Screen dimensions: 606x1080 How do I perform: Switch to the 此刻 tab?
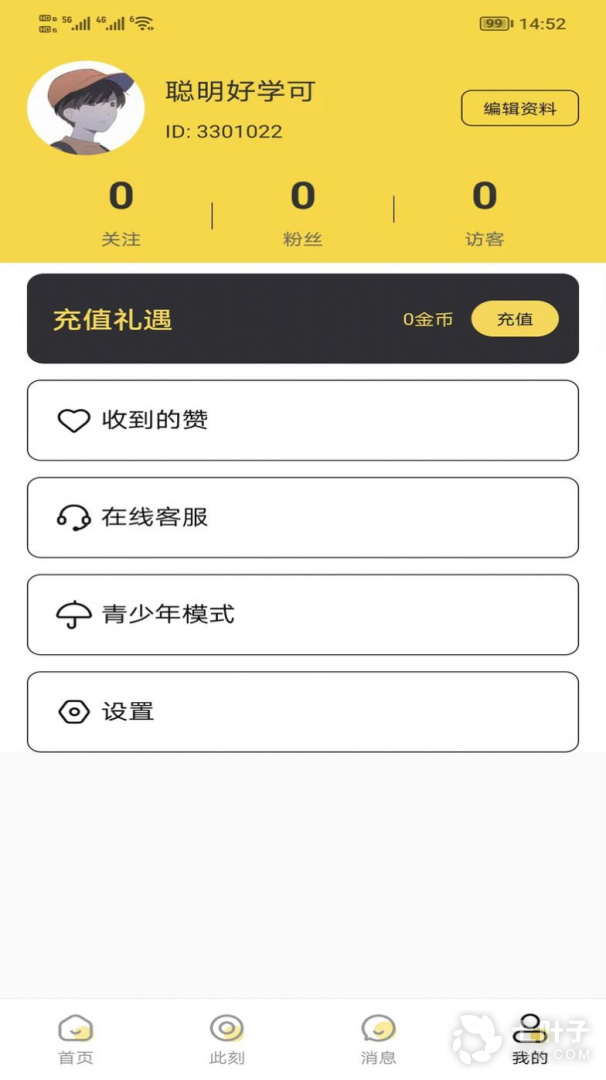227,1039
